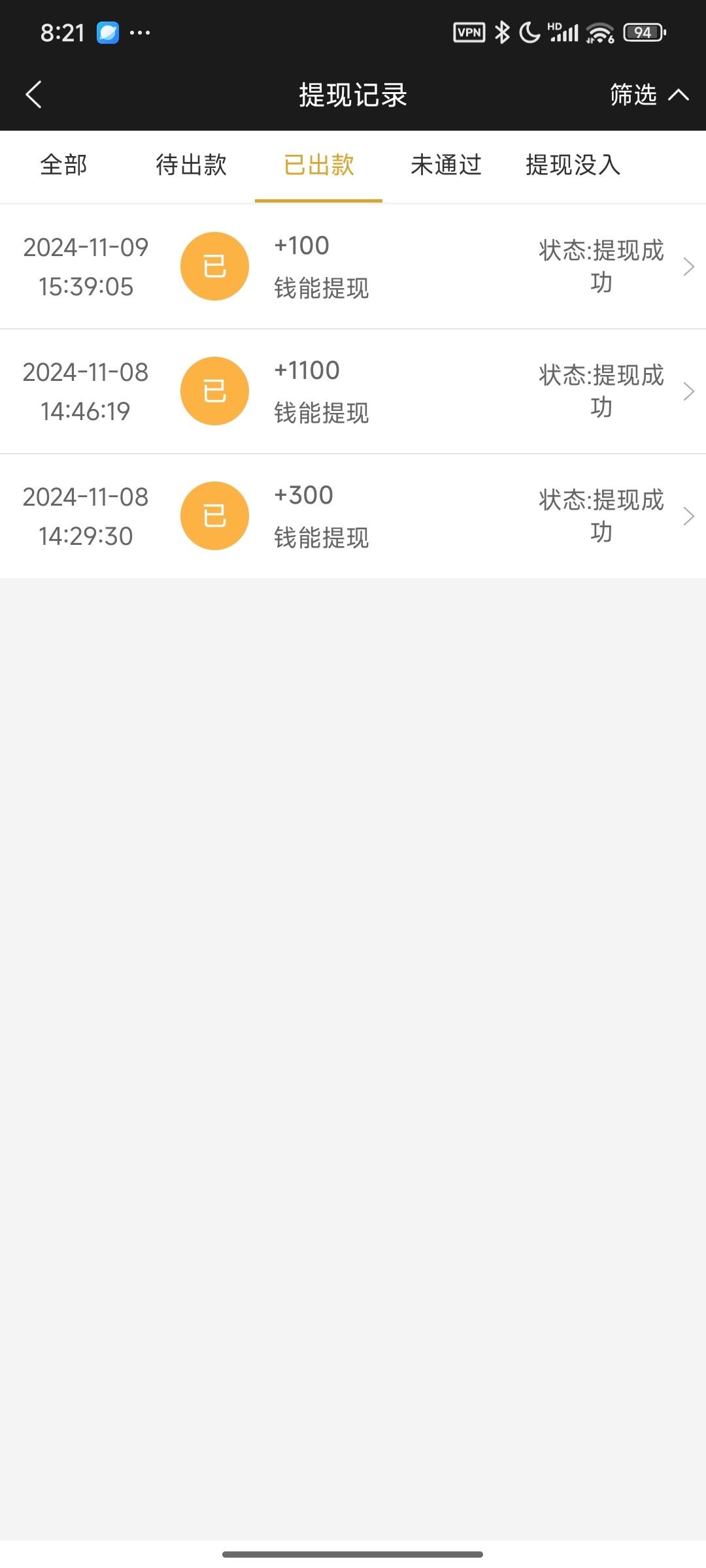
Task: Go back from 提现记录 page
Action: click(x=34, y=95)
